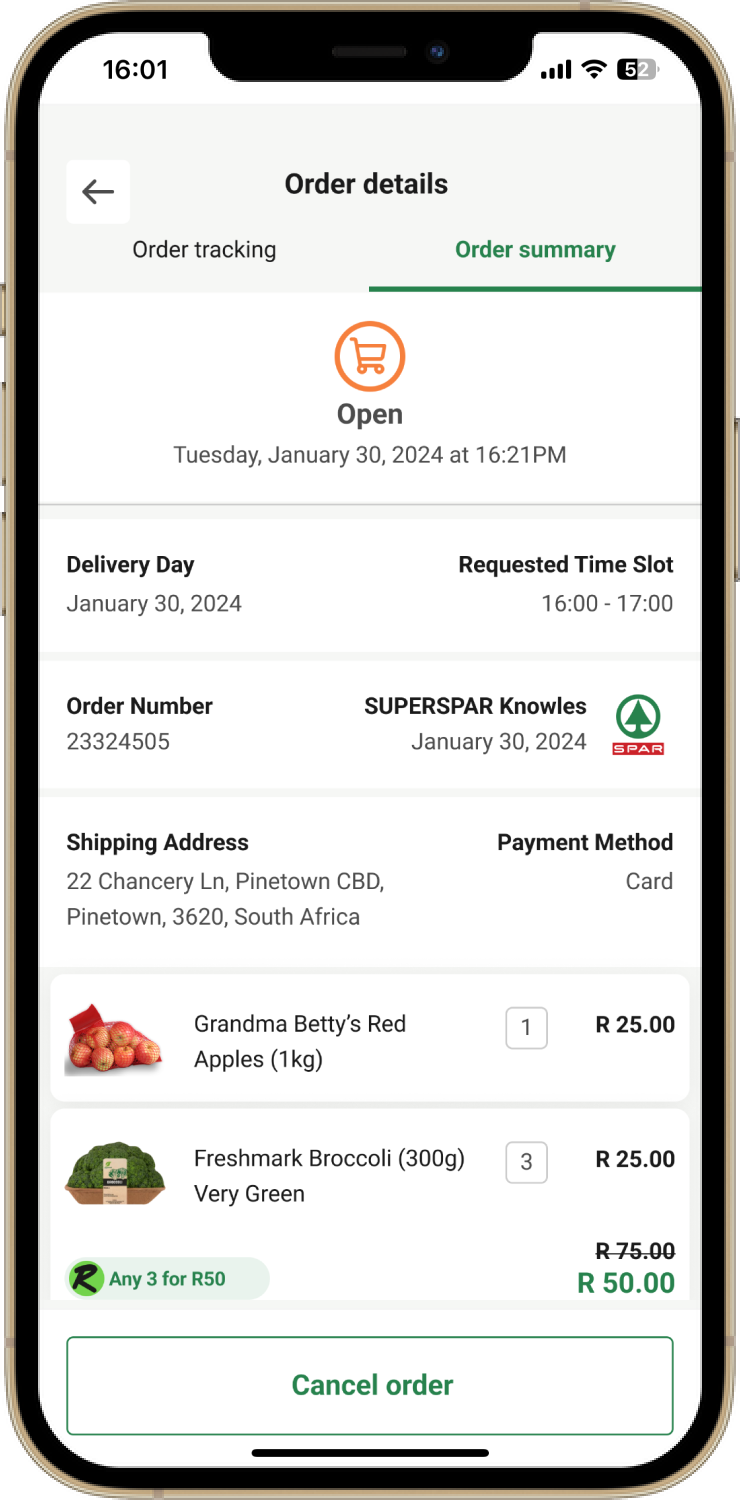Tap the Grandma Betty's Red Apples product photo
This screenshot has width=740, height=1500.
pyautogui.click(x=114, y=1040)
